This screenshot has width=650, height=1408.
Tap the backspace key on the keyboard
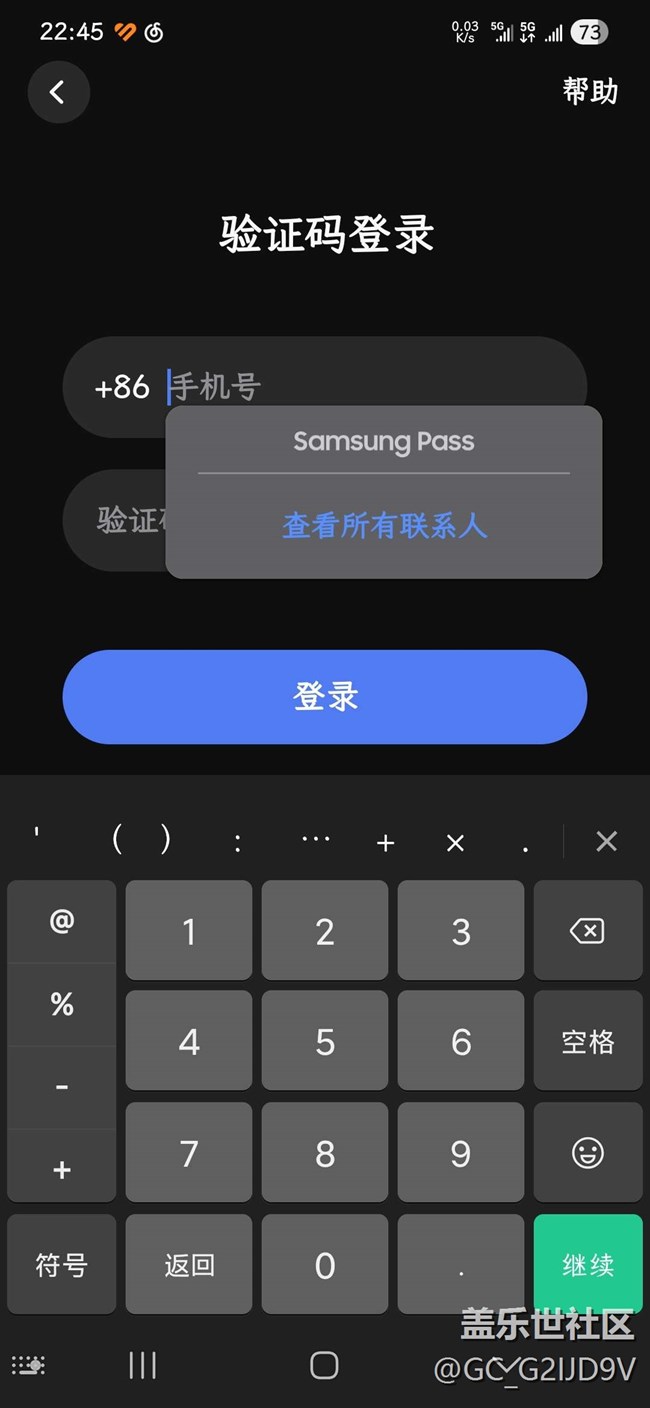tap(587, 931)
